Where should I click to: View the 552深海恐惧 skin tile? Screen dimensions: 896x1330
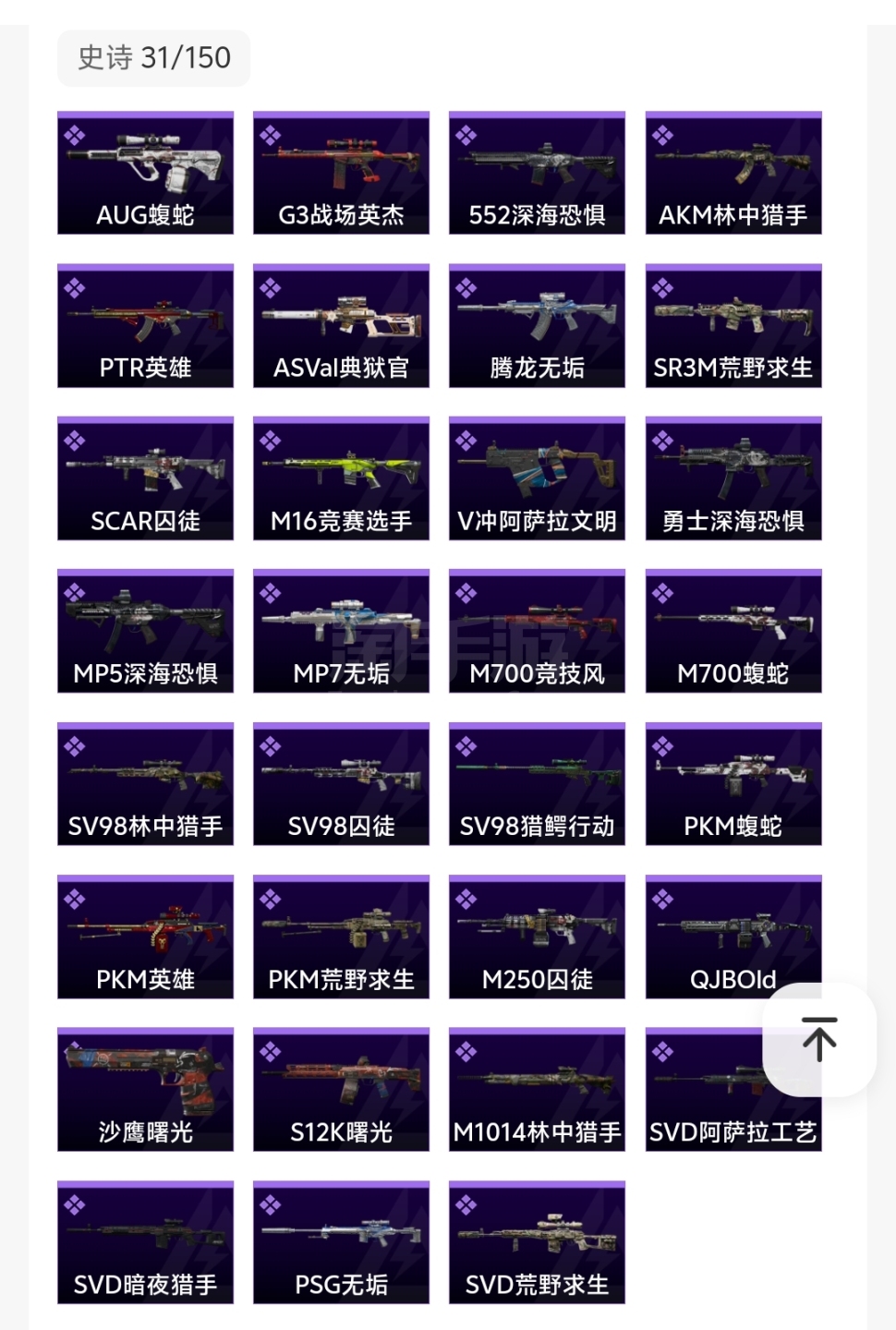pyautogui.click(x=537, y=173)
